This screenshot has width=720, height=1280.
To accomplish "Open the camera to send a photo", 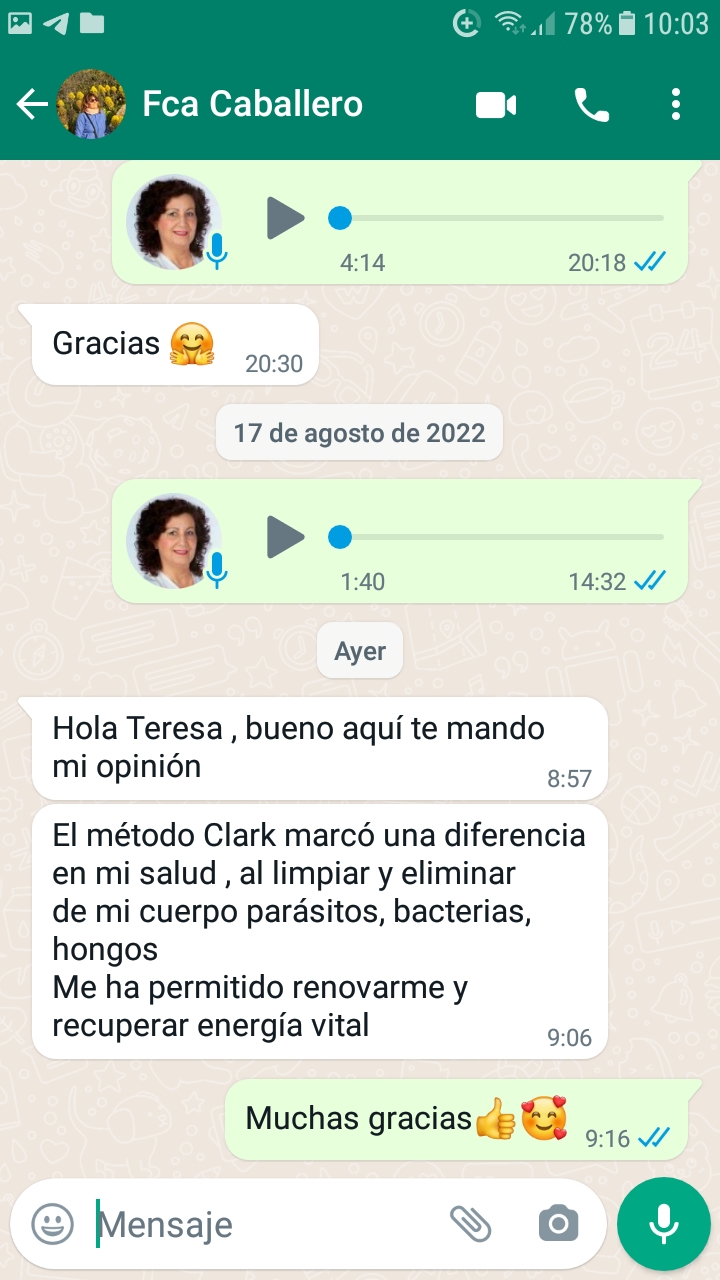I will coord(558,1223).
